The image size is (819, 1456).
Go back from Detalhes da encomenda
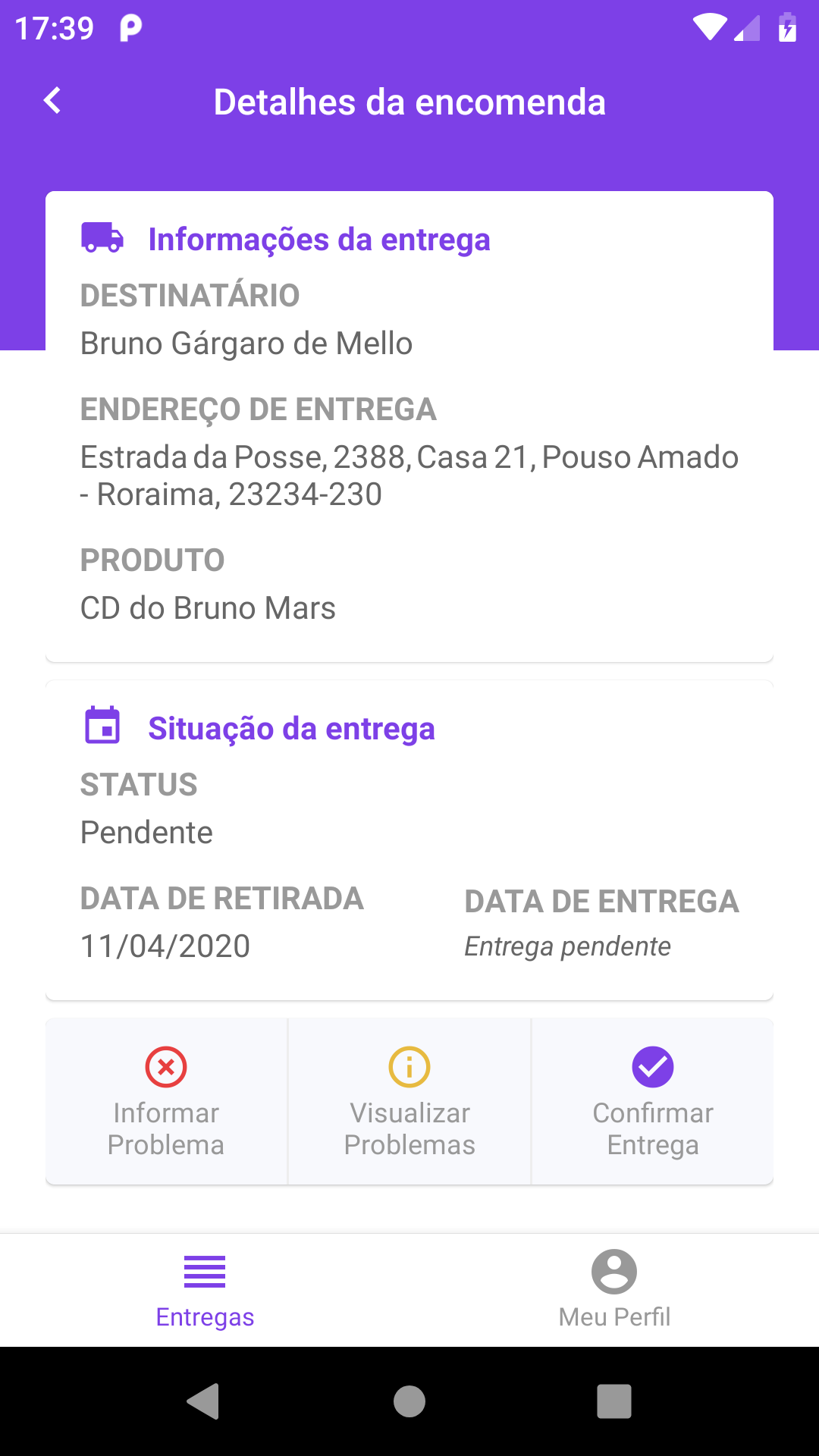[x=52, y=101]
